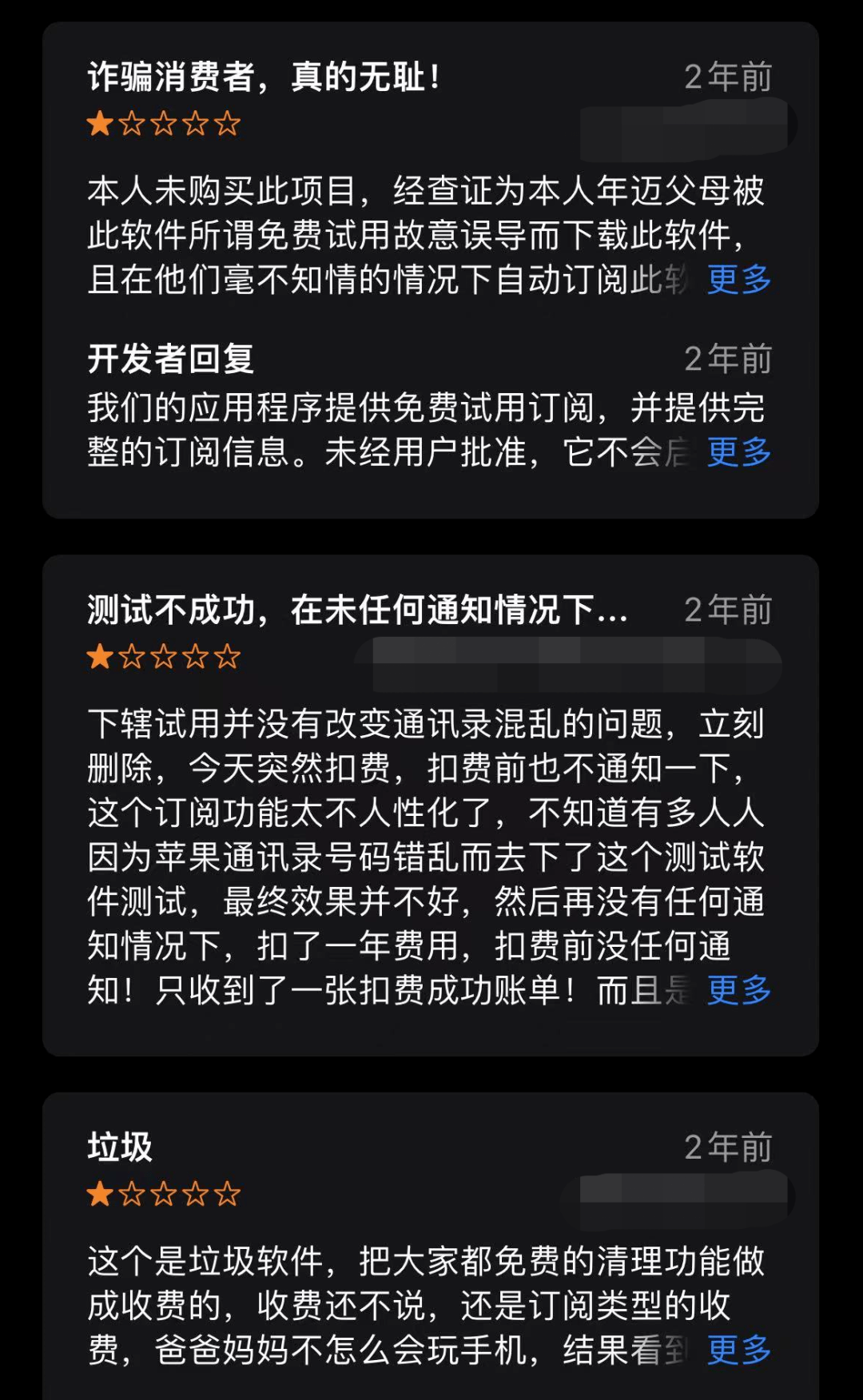This screenshot has height=1400, width=863.
Task: Click the orange star in 测试不成功 review rating
Action: pos(97,657)
